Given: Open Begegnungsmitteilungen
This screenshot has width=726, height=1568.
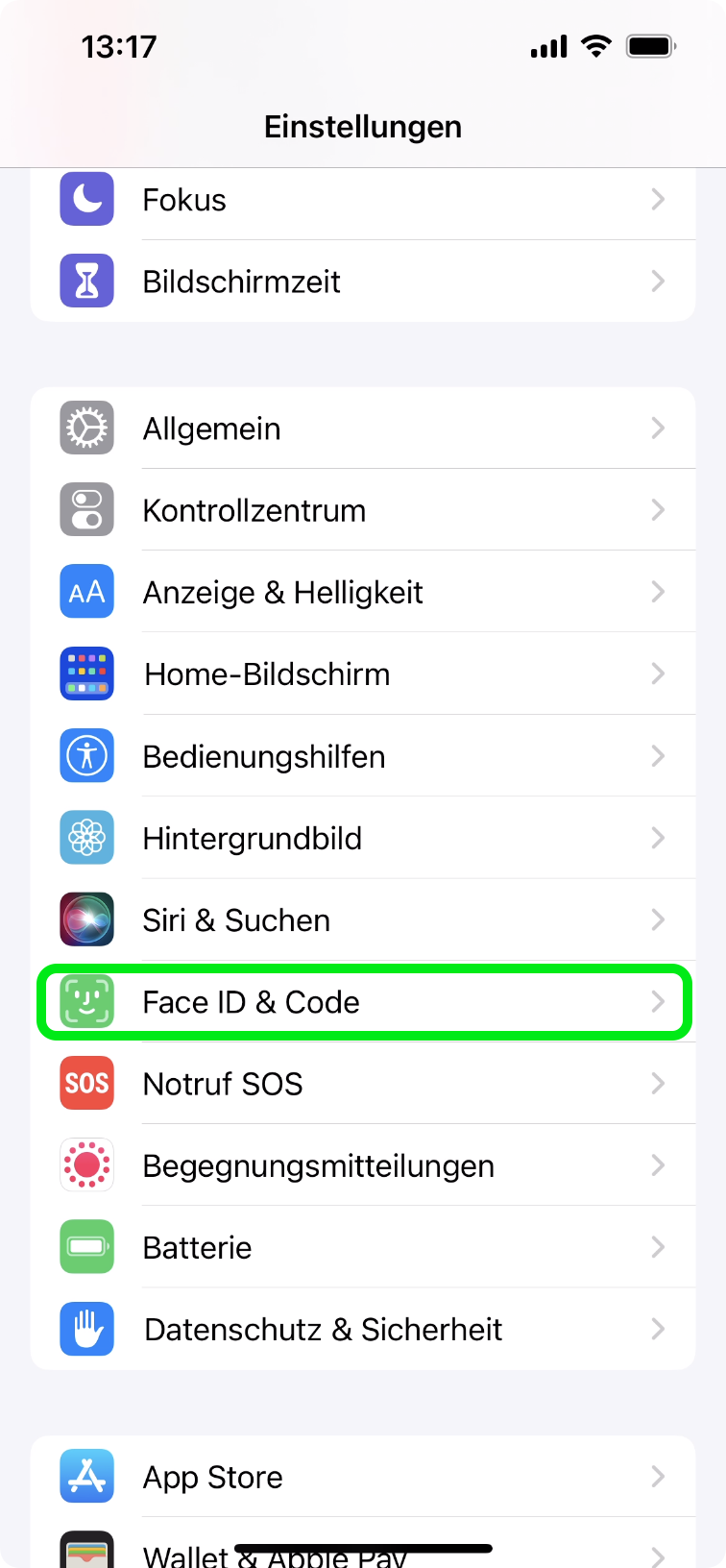Looking at the screenshot, I should (x=363, y=1165).
